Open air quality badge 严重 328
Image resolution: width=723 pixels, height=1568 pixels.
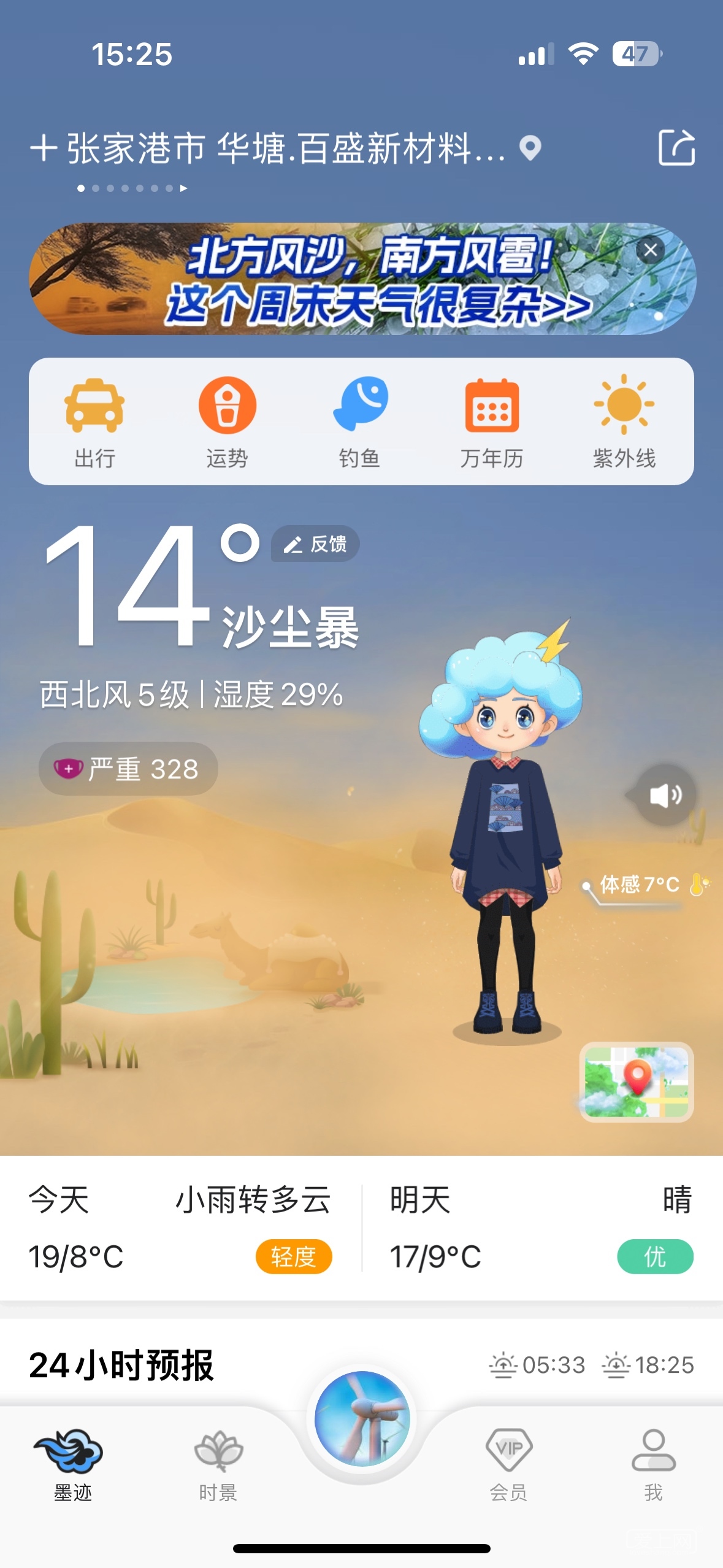pyautogui.click(x=128, y=769)
